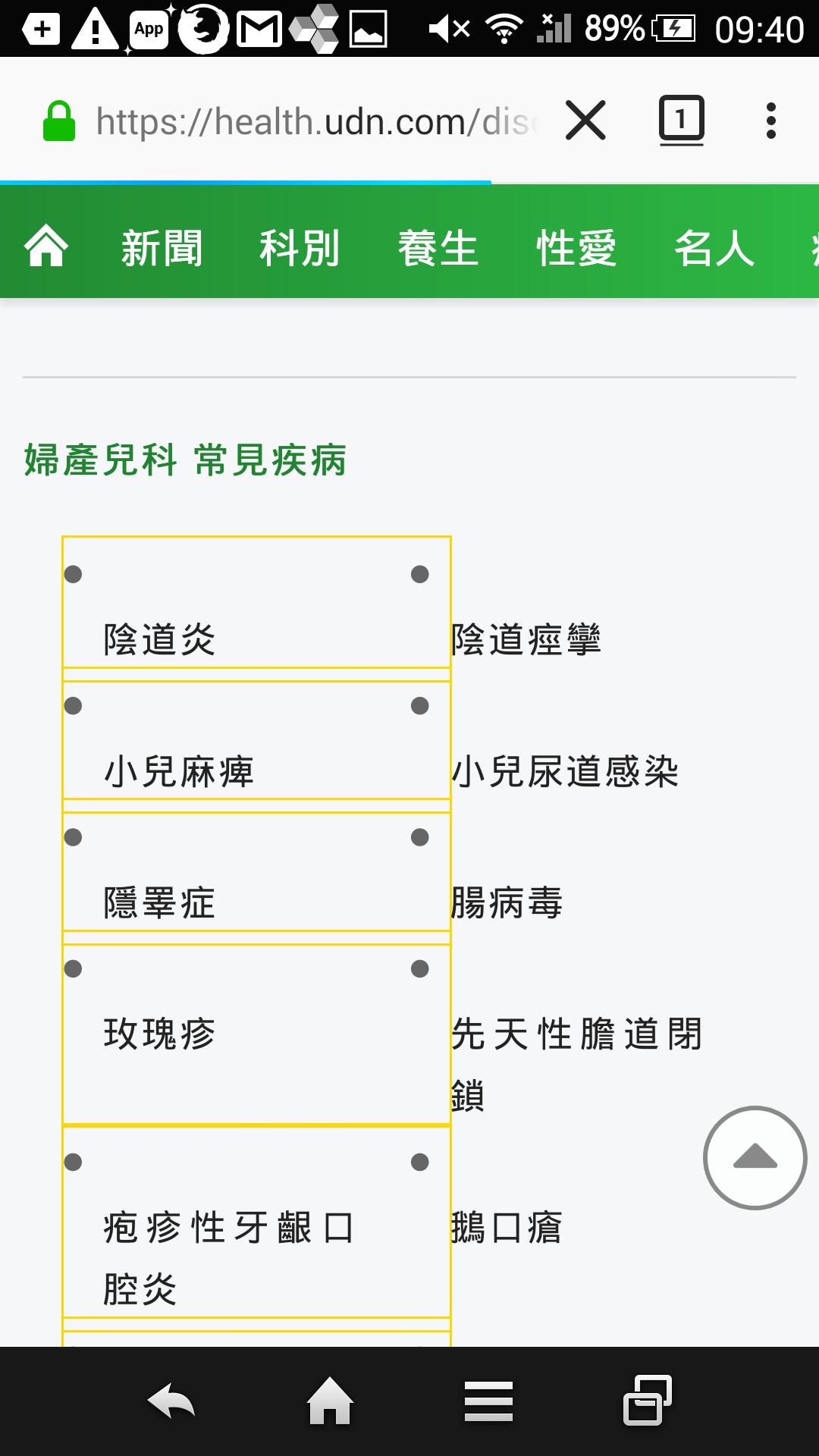819x1456 pixels.
Task: Stop loading the page with the X
Action: pyautogui.click(x=585, y=121)
